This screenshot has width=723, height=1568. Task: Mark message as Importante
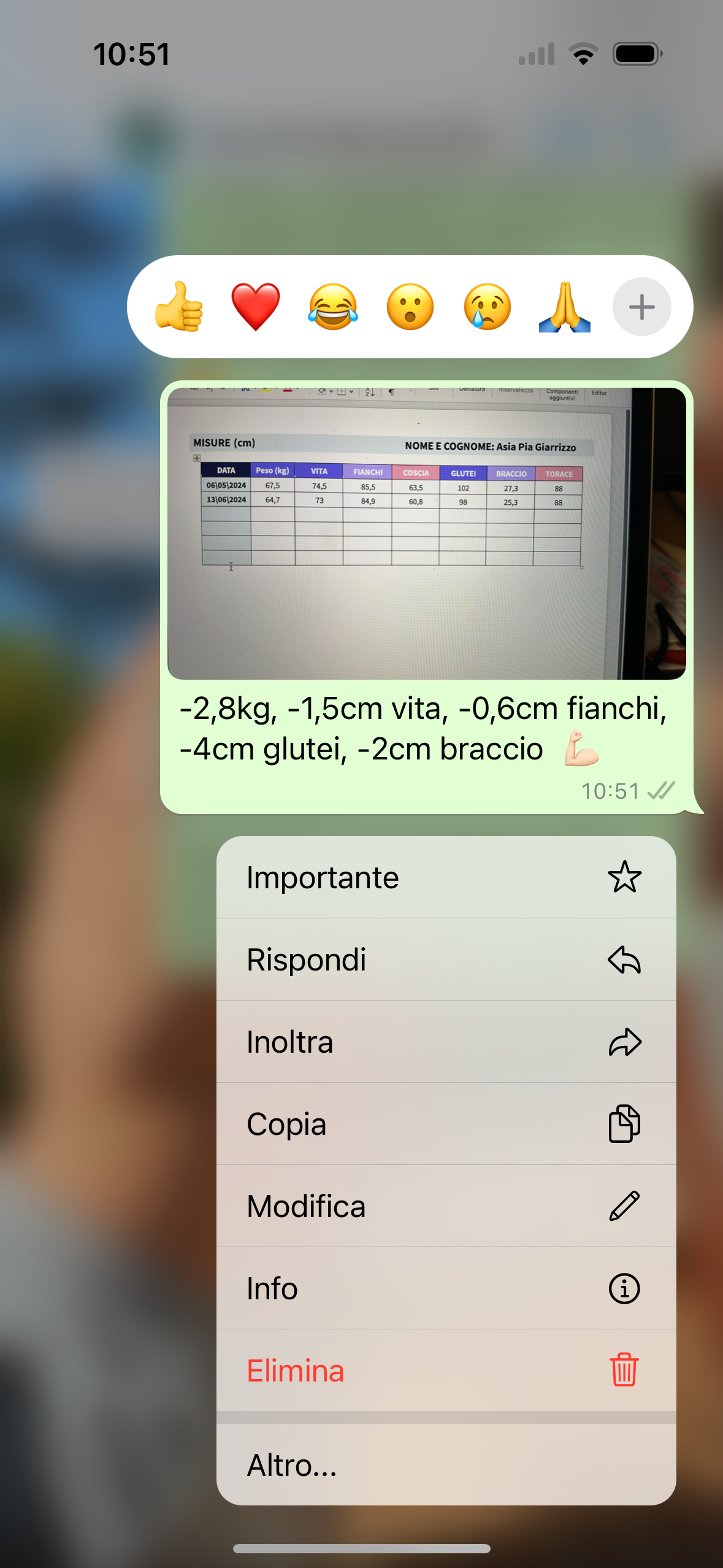point(446,877)
